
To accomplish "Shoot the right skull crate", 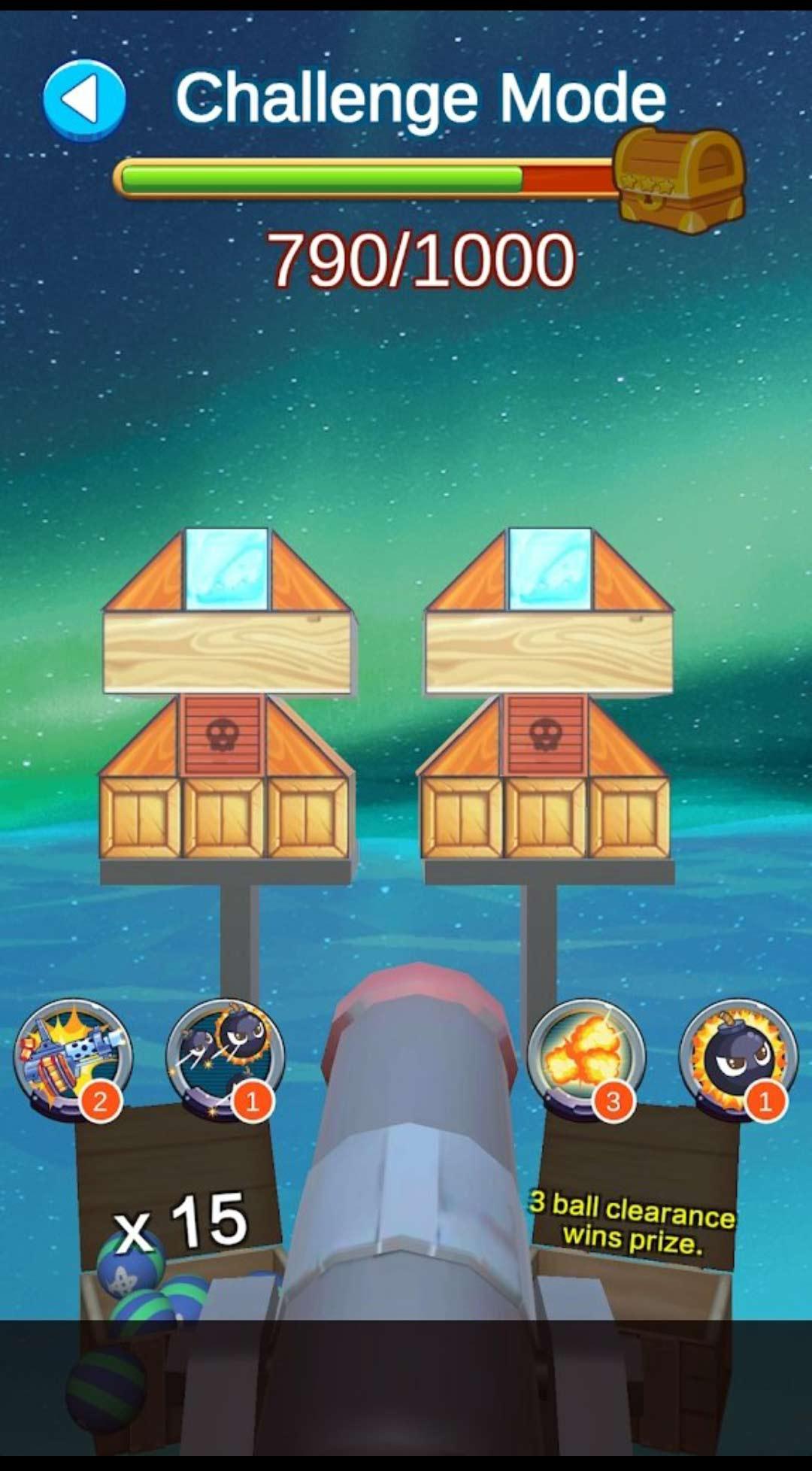I will coord(546,735).
